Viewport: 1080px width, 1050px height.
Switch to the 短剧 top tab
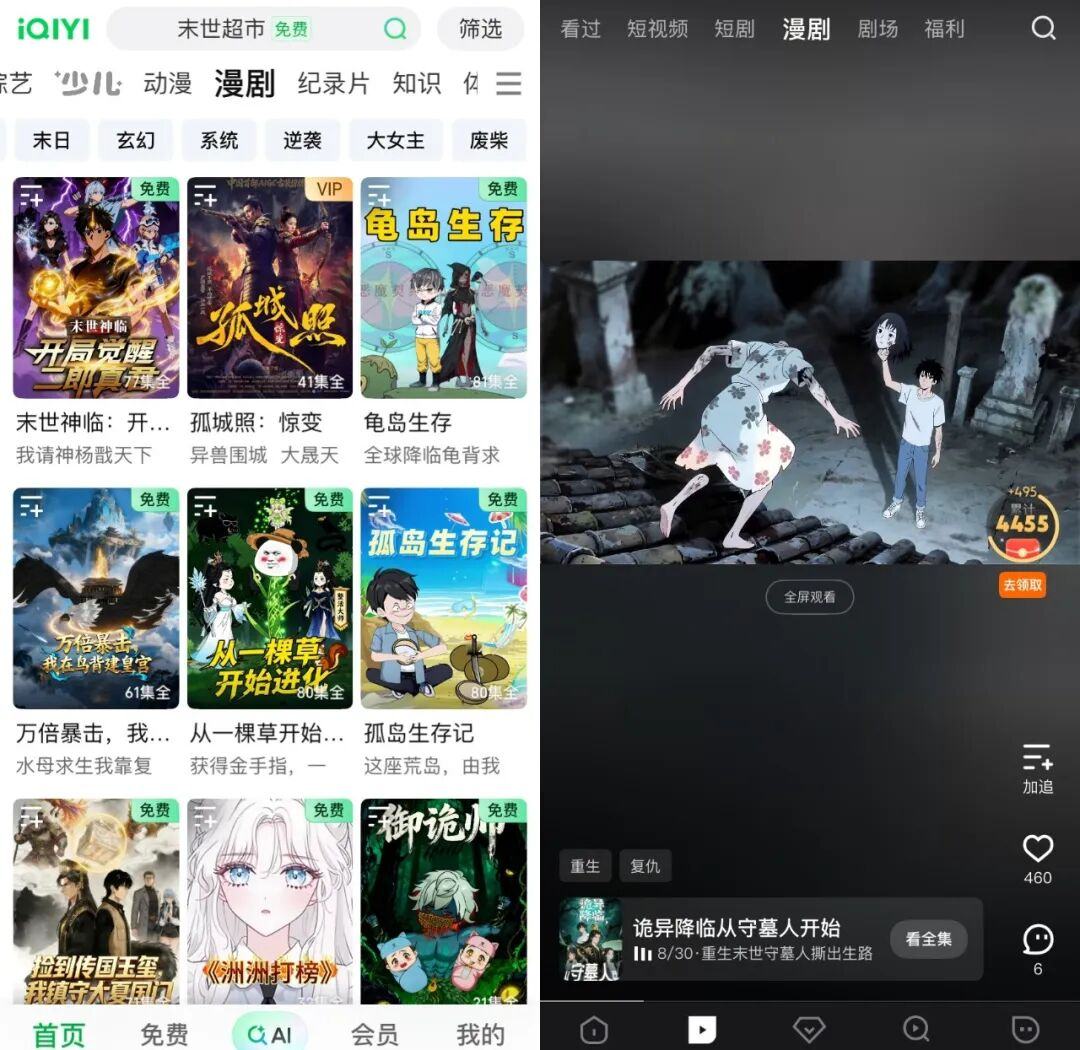point(734,29)
